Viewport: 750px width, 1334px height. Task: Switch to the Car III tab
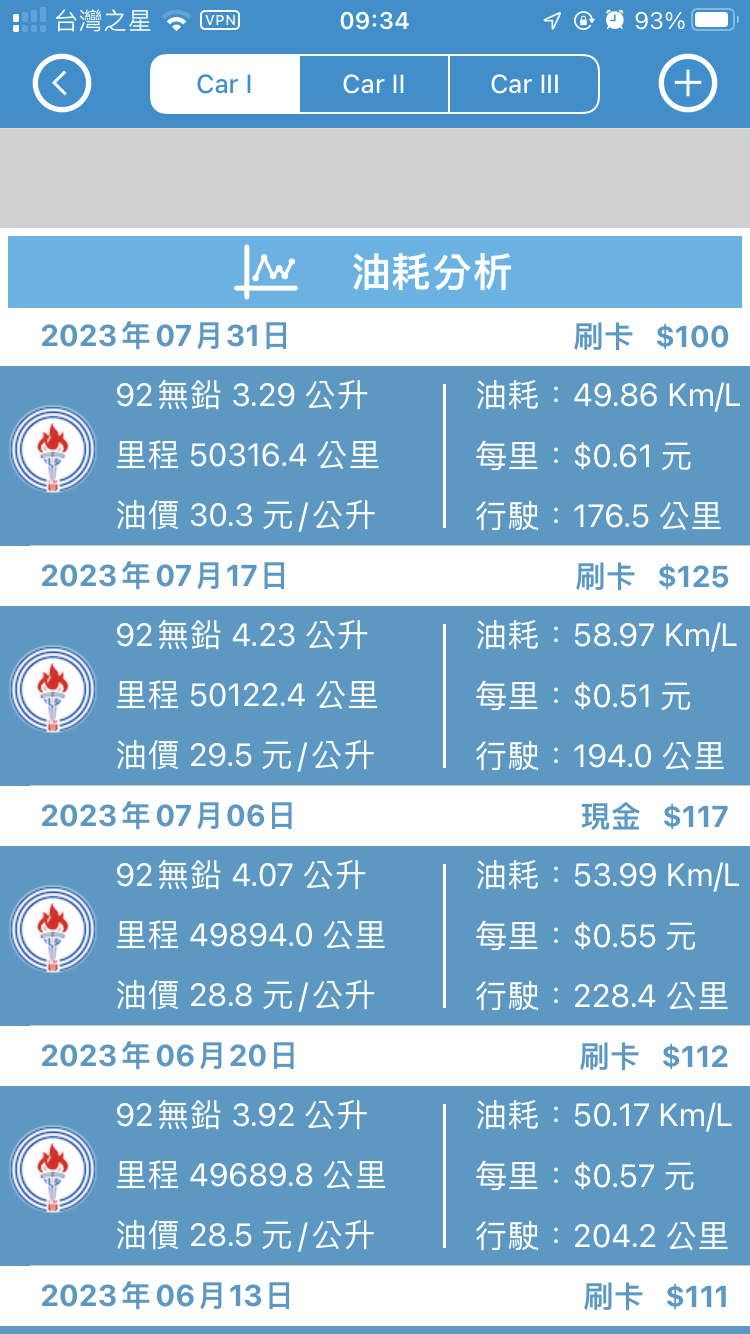[x=524, y=84]
